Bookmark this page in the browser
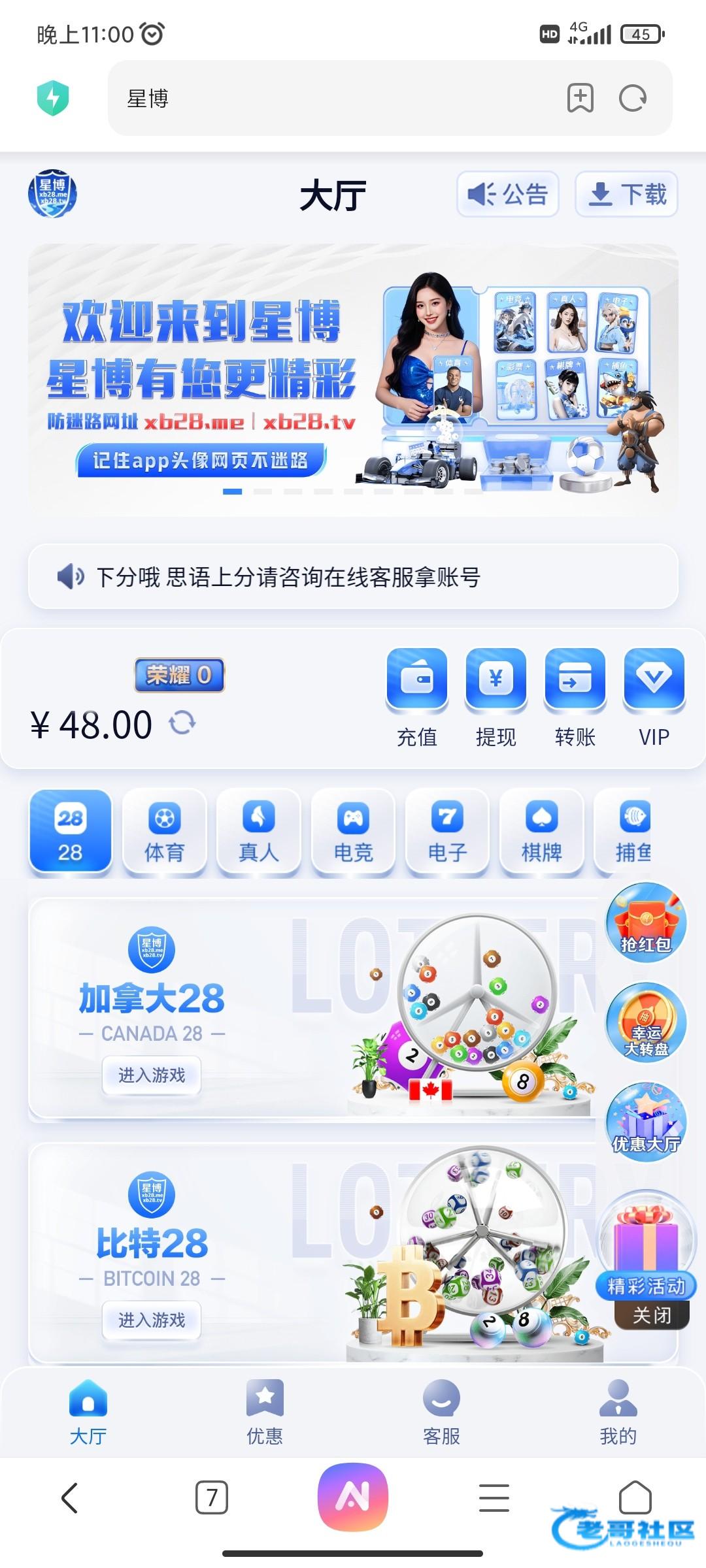 point(580,99)
